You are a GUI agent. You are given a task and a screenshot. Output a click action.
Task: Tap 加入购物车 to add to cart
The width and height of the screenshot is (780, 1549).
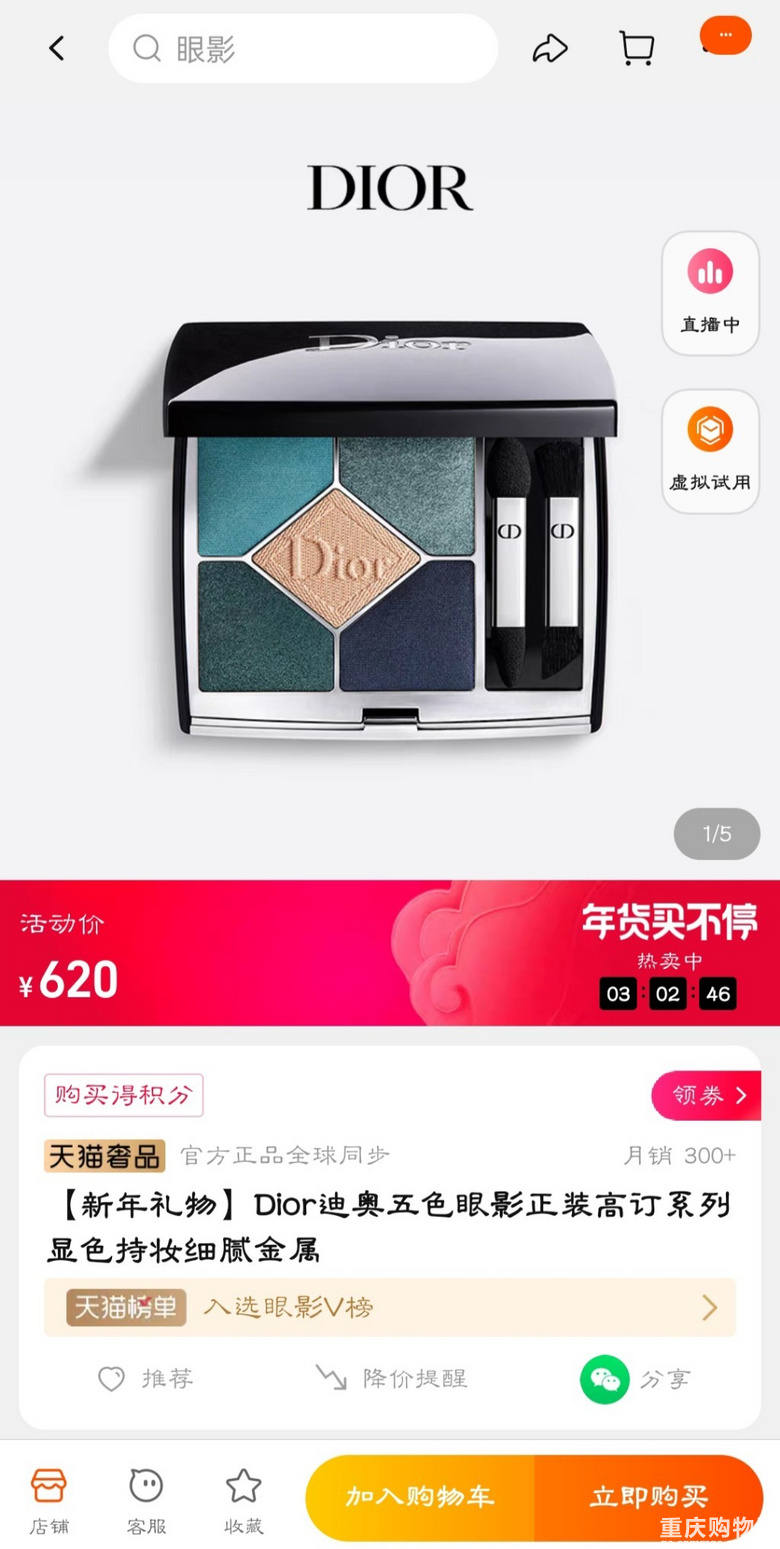coord(420,1497)
